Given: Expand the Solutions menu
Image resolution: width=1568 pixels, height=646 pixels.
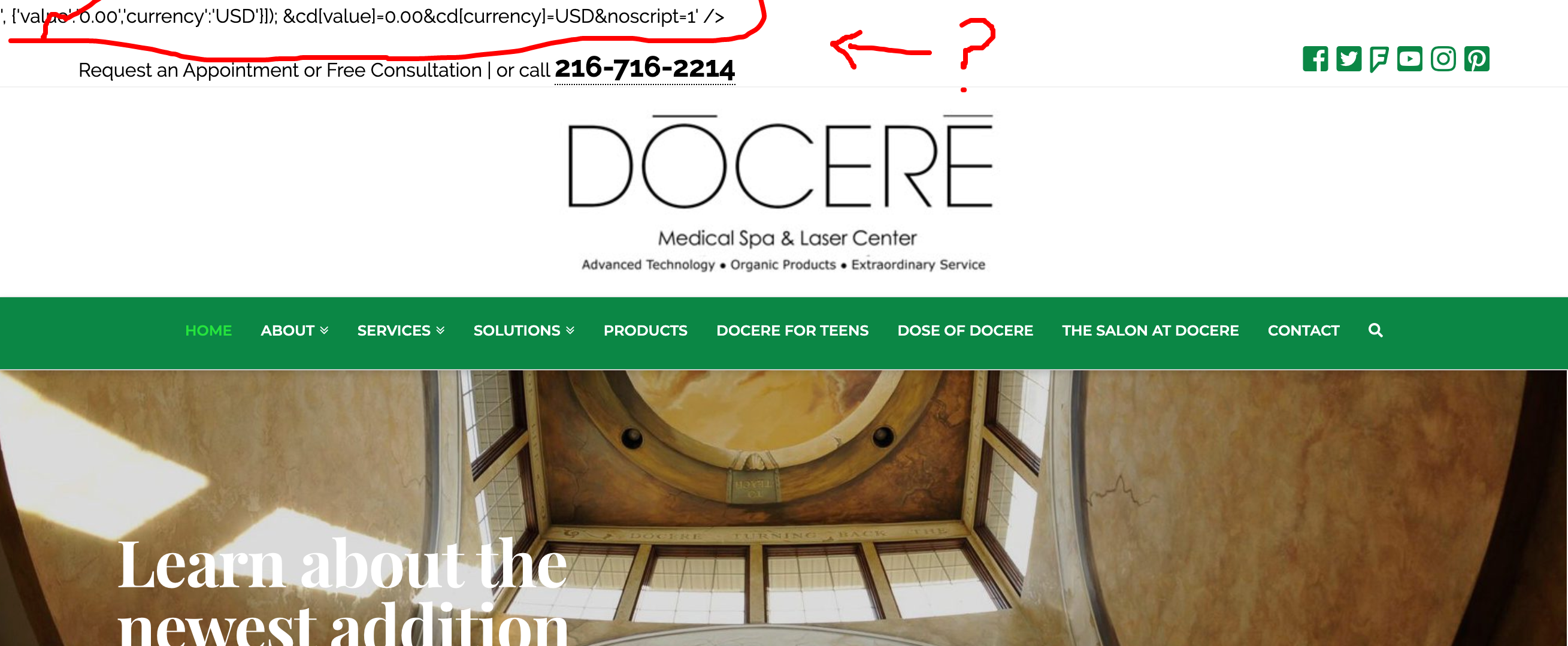Looking at the screenshot, I should coord(524,331).
